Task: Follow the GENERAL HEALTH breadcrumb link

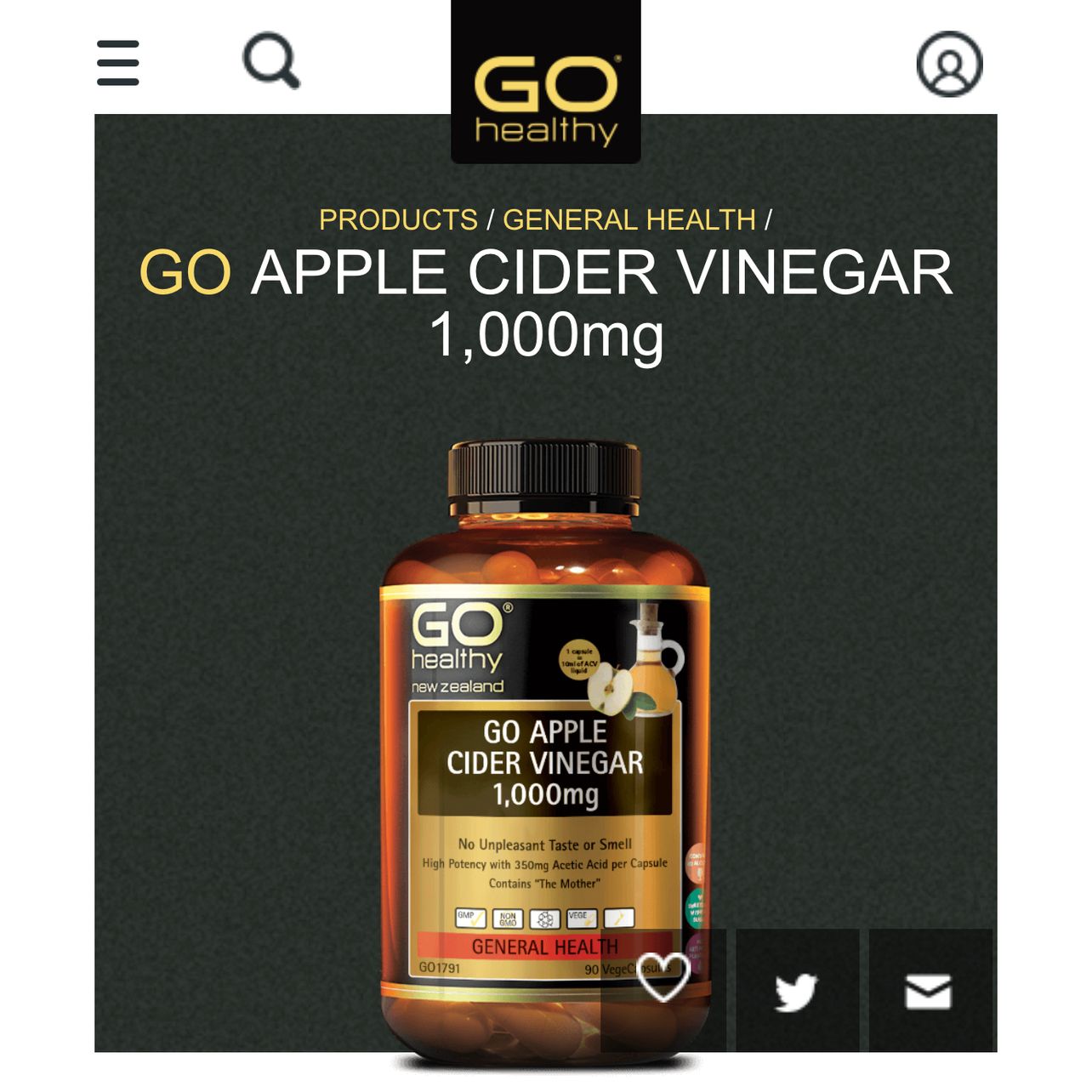Action: coord(629,219)
